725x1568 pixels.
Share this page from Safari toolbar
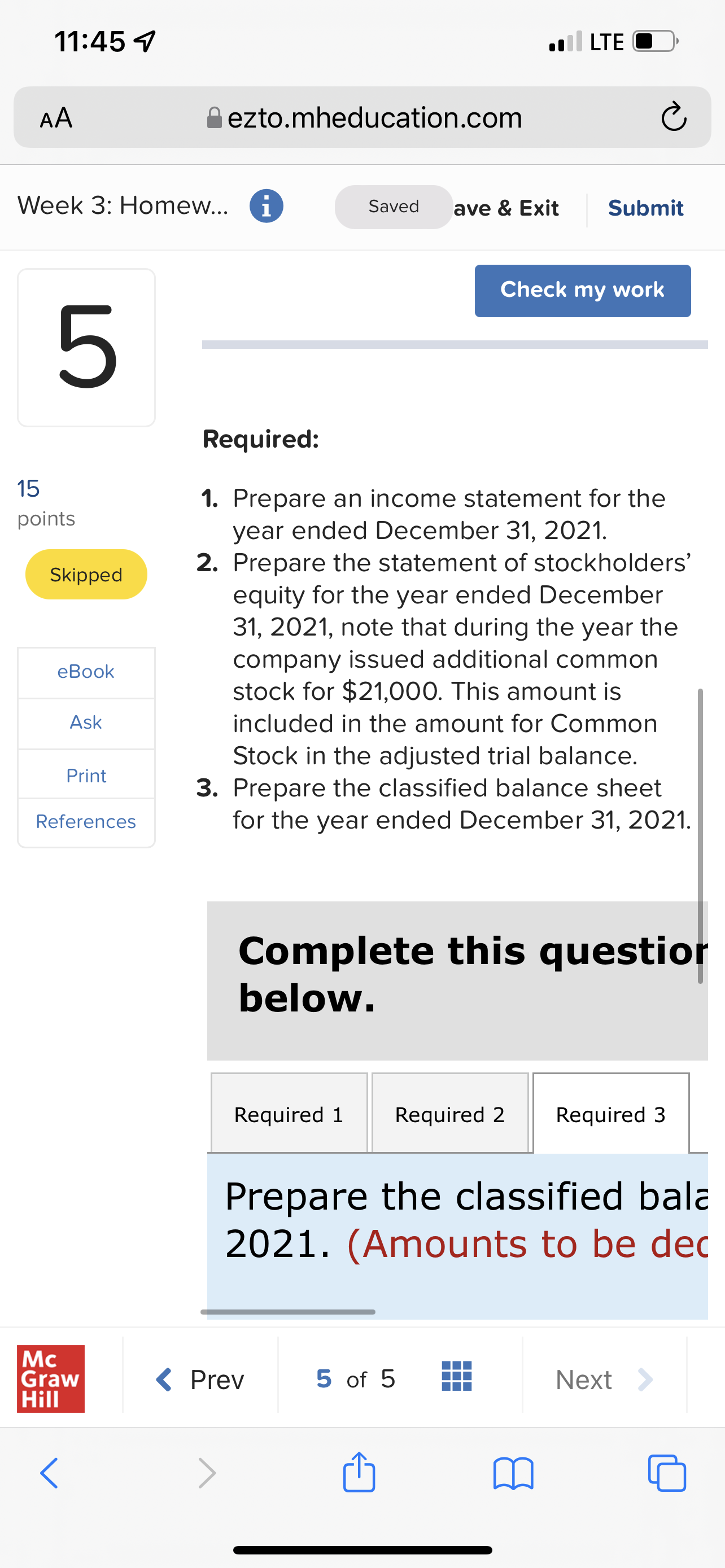359,1473
